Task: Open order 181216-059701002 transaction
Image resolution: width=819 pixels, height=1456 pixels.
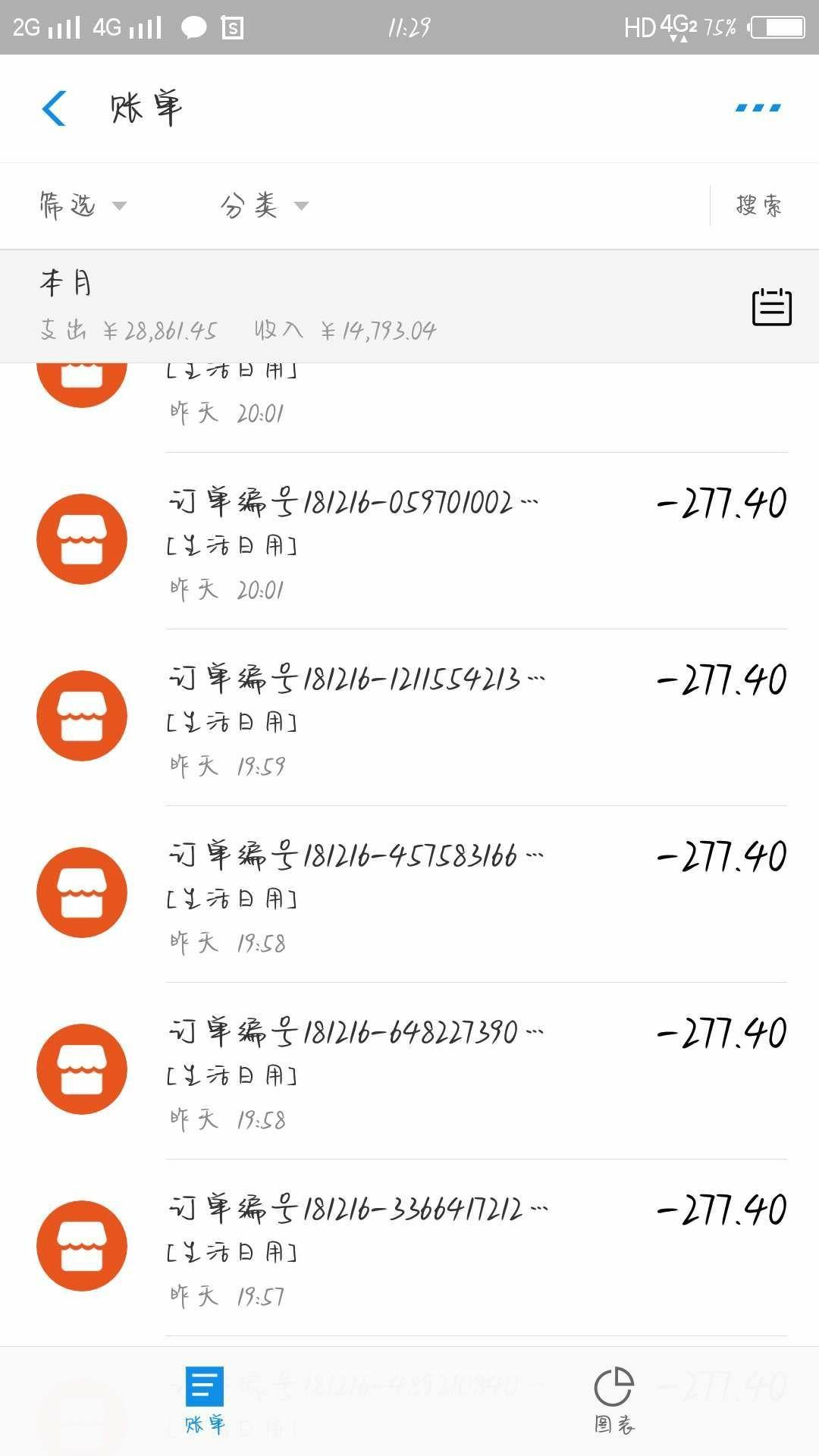Action: pos(409,540)
